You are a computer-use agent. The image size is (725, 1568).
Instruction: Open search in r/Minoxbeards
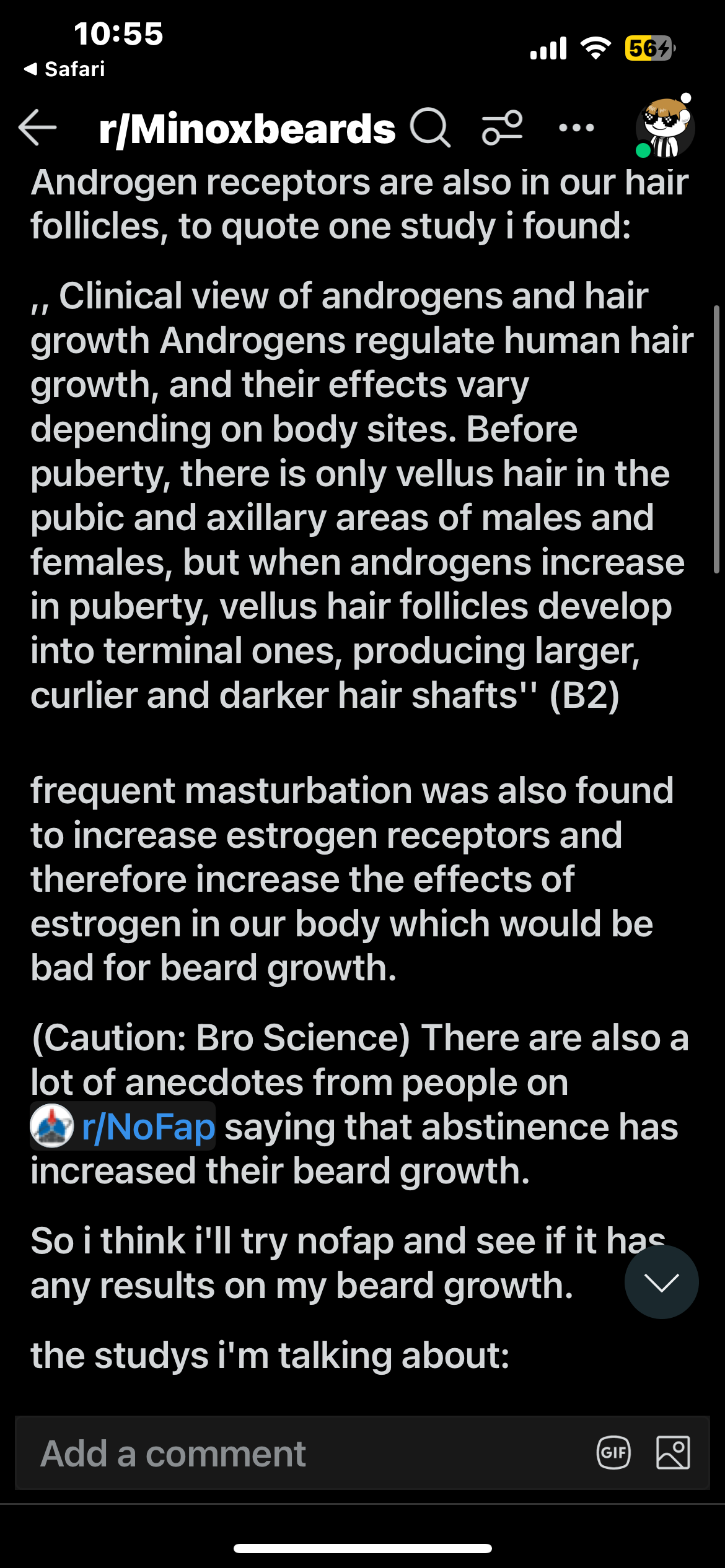[429, 128]
